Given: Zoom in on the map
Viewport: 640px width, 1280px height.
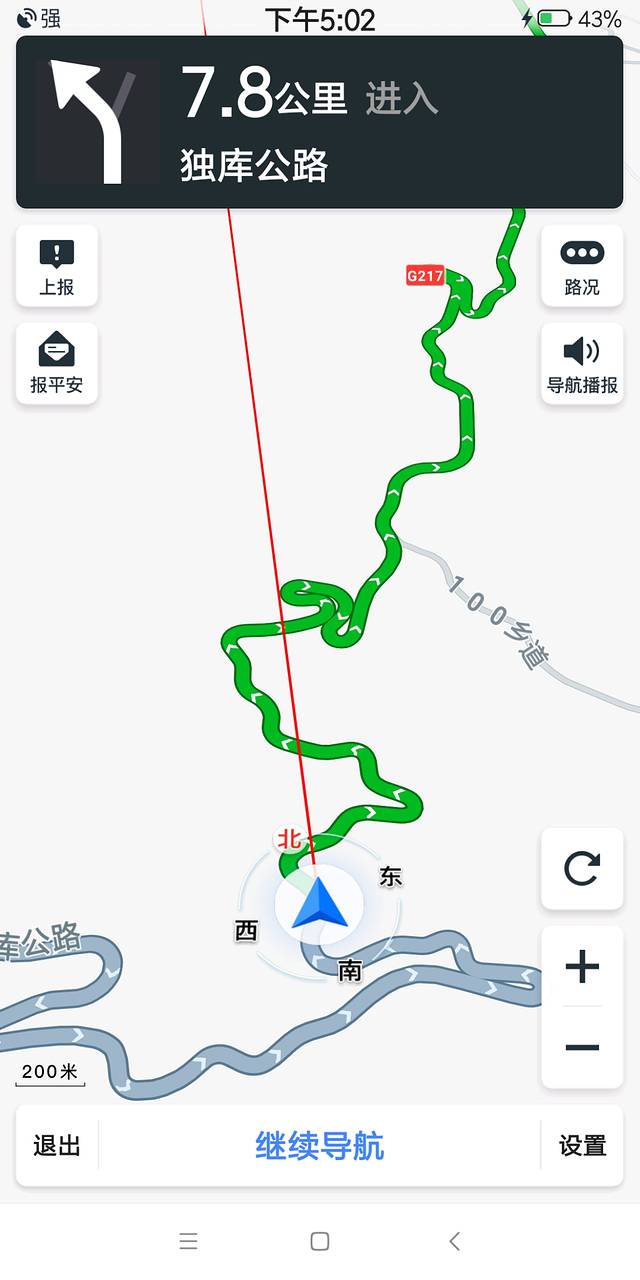Looking at the screenshot, I should 582,967.
